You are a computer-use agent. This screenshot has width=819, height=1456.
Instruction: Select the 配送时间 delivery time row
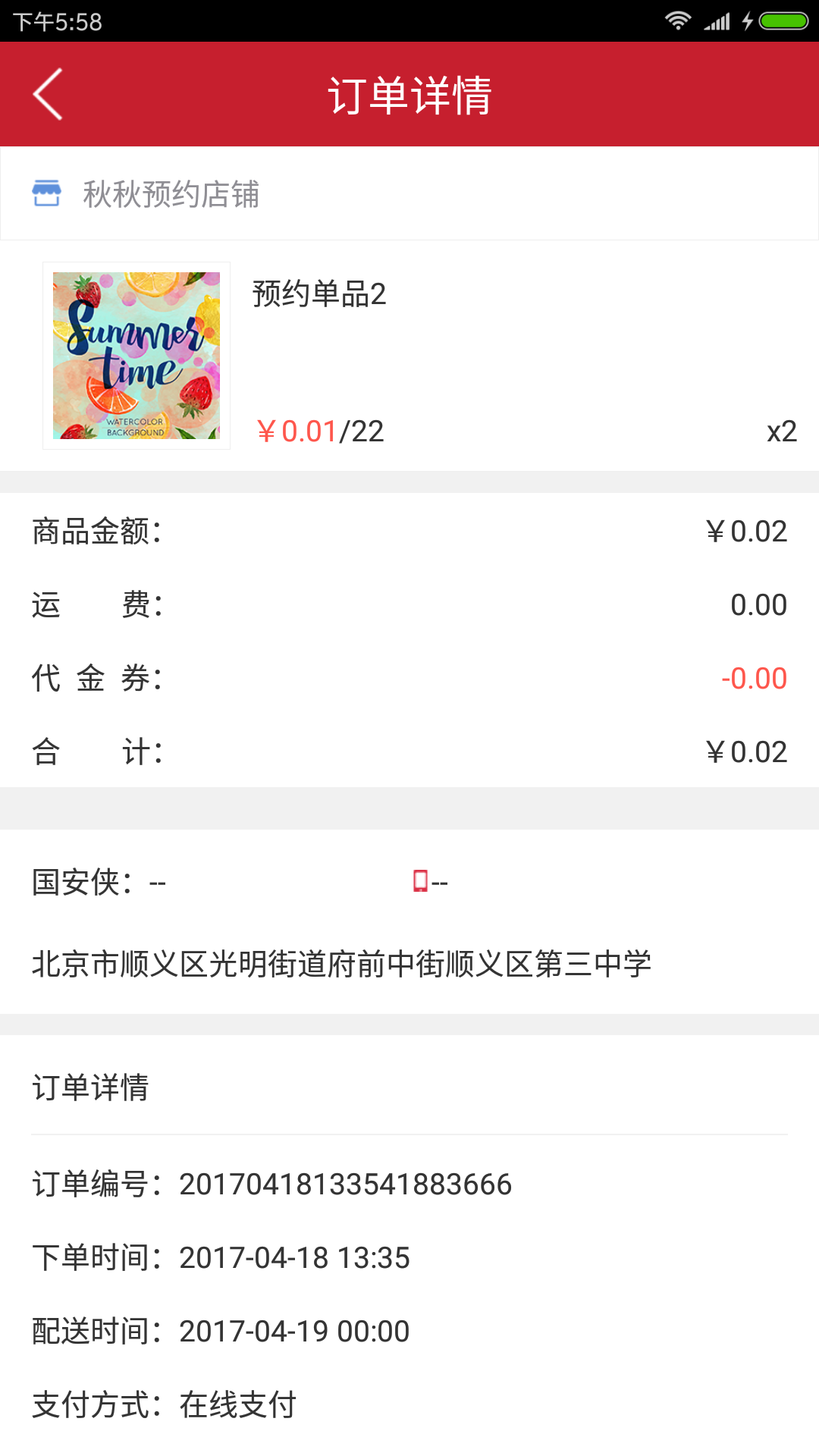(x=219, y=1331)
